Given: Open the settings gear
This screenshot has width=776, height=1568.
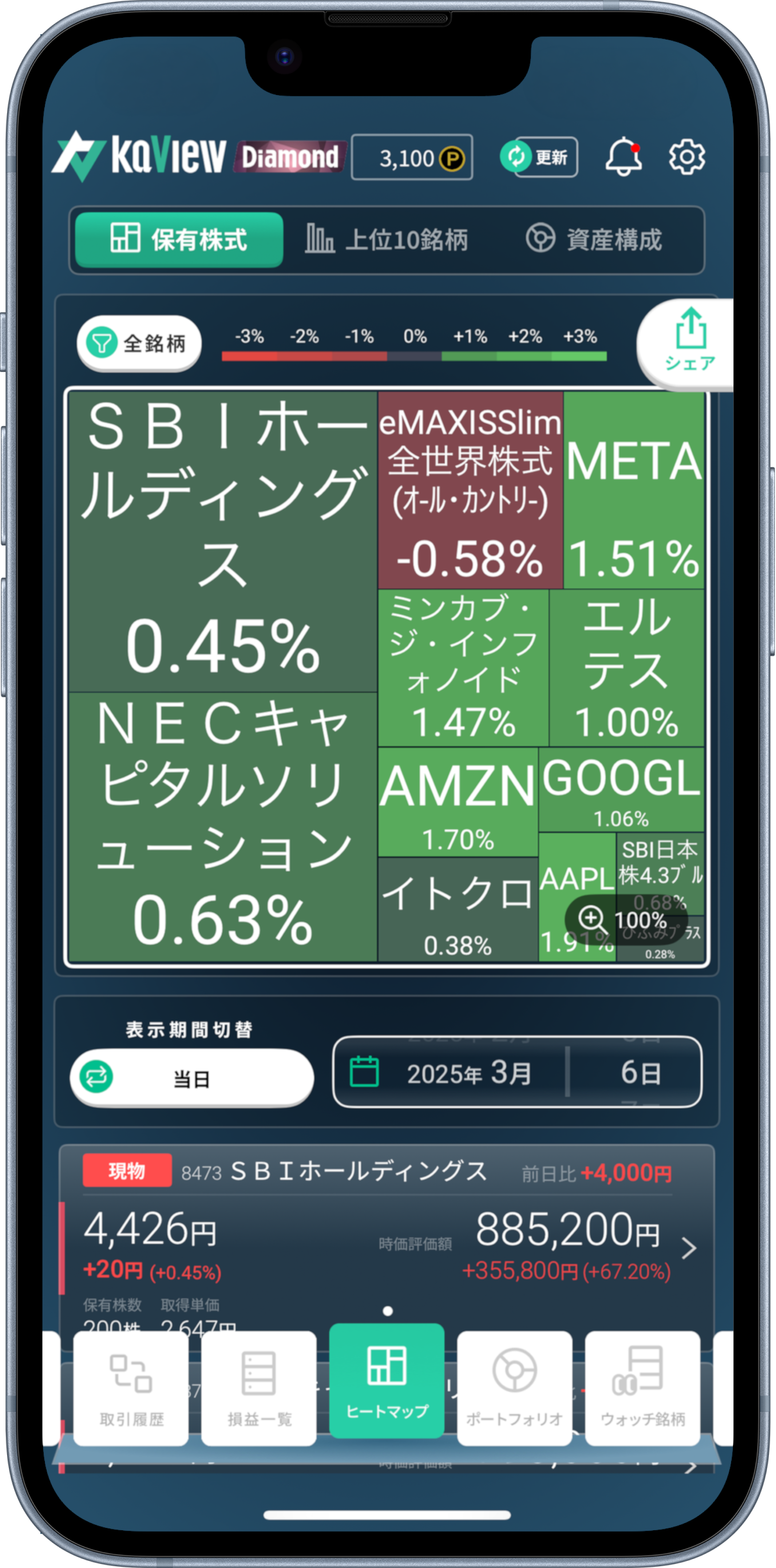Looking at the screenshot, I should (686, 157).
